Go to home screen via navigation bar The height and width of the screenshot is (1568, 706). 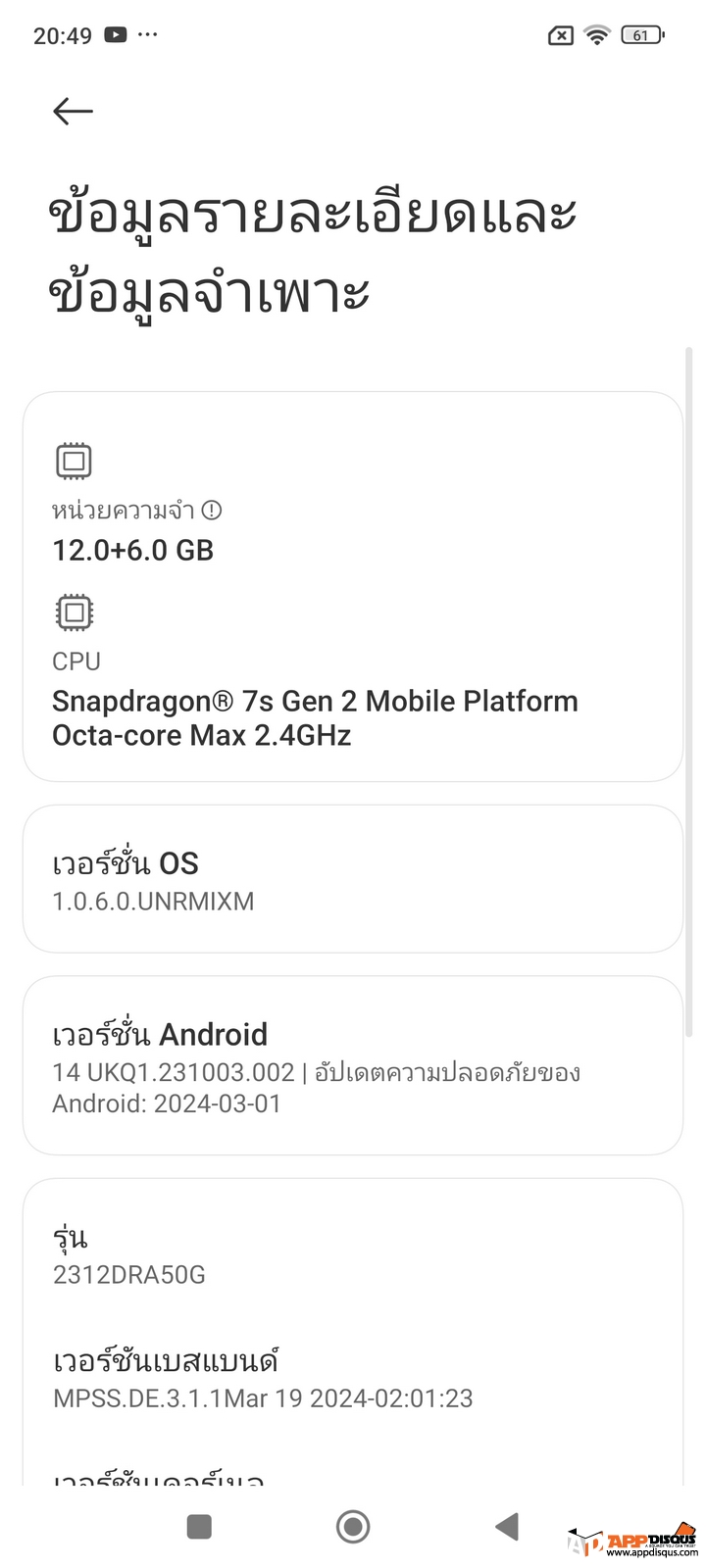pyautogui.click(x=353, y=1526)
